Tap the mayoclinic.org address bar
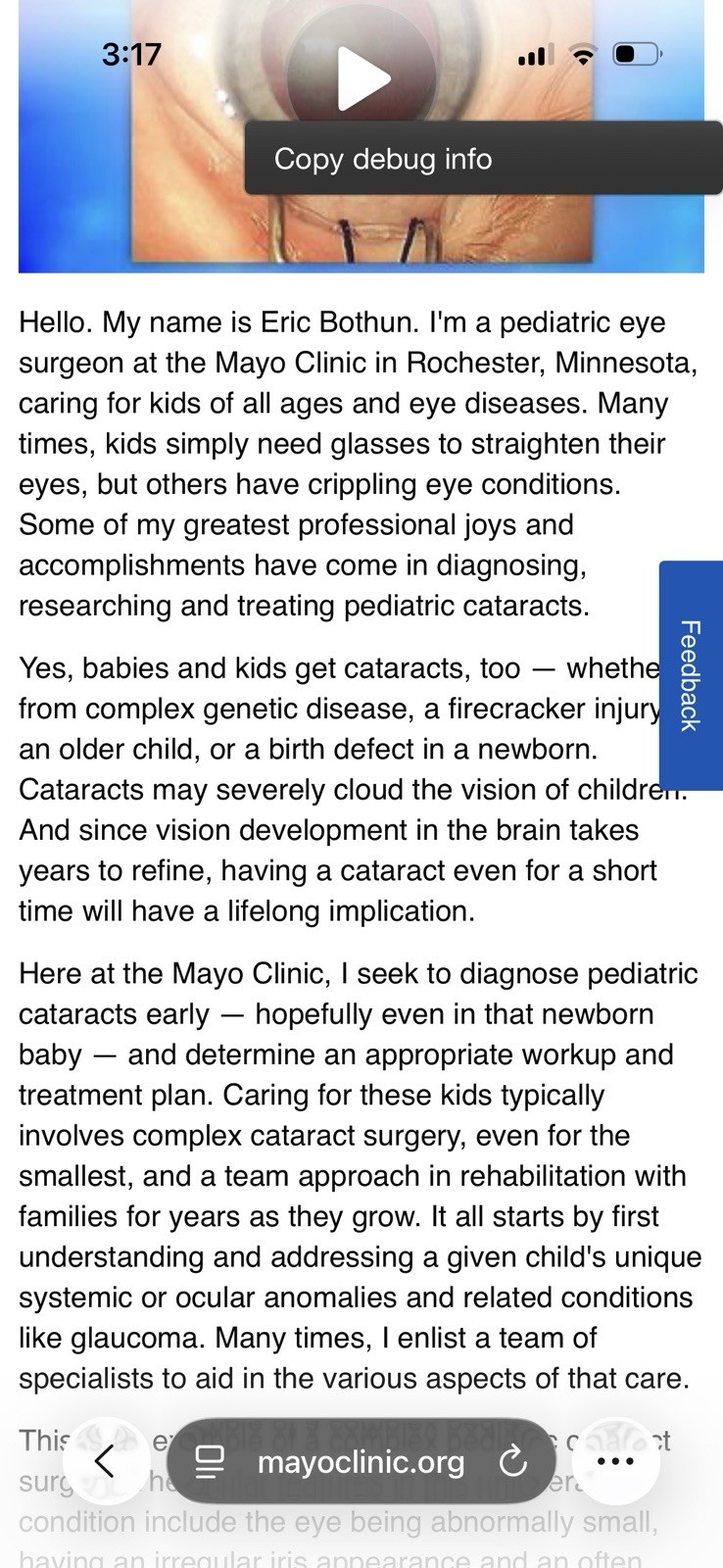Screen dimensions: 723x1568 [361, 1461]
